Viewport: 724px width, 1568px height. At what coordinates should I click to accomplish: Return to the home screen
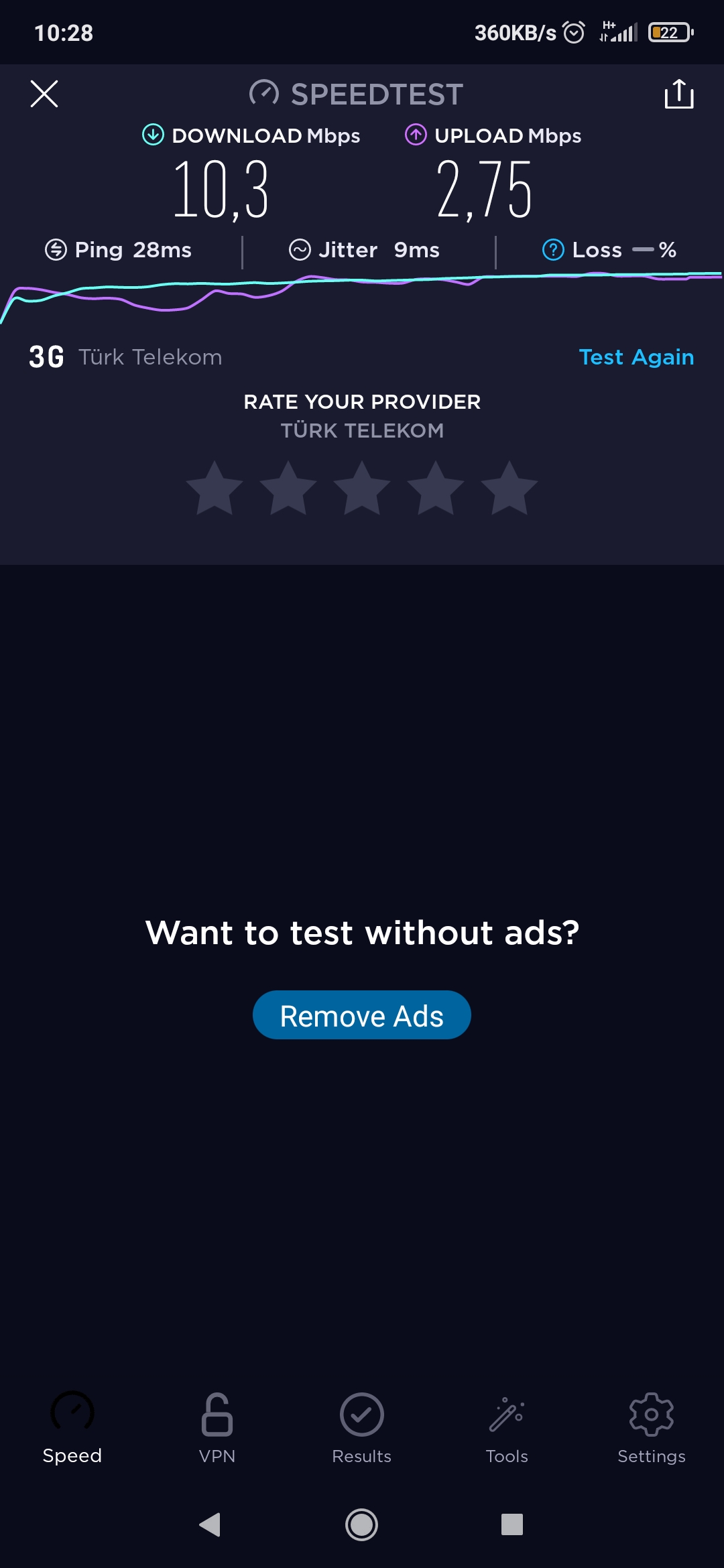pos(362,1524)
